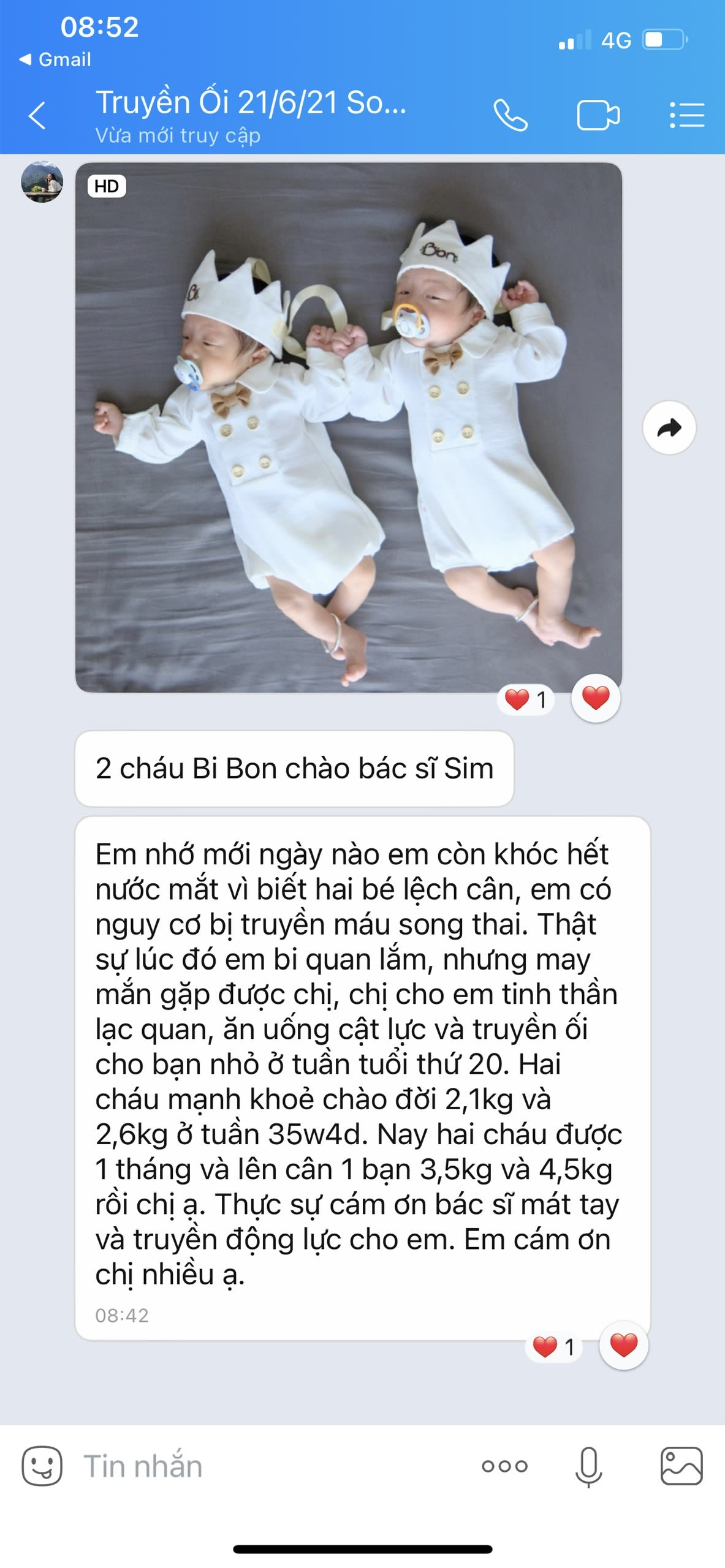Record a voice message
725x1568 pixels.
coord(588,1466)
